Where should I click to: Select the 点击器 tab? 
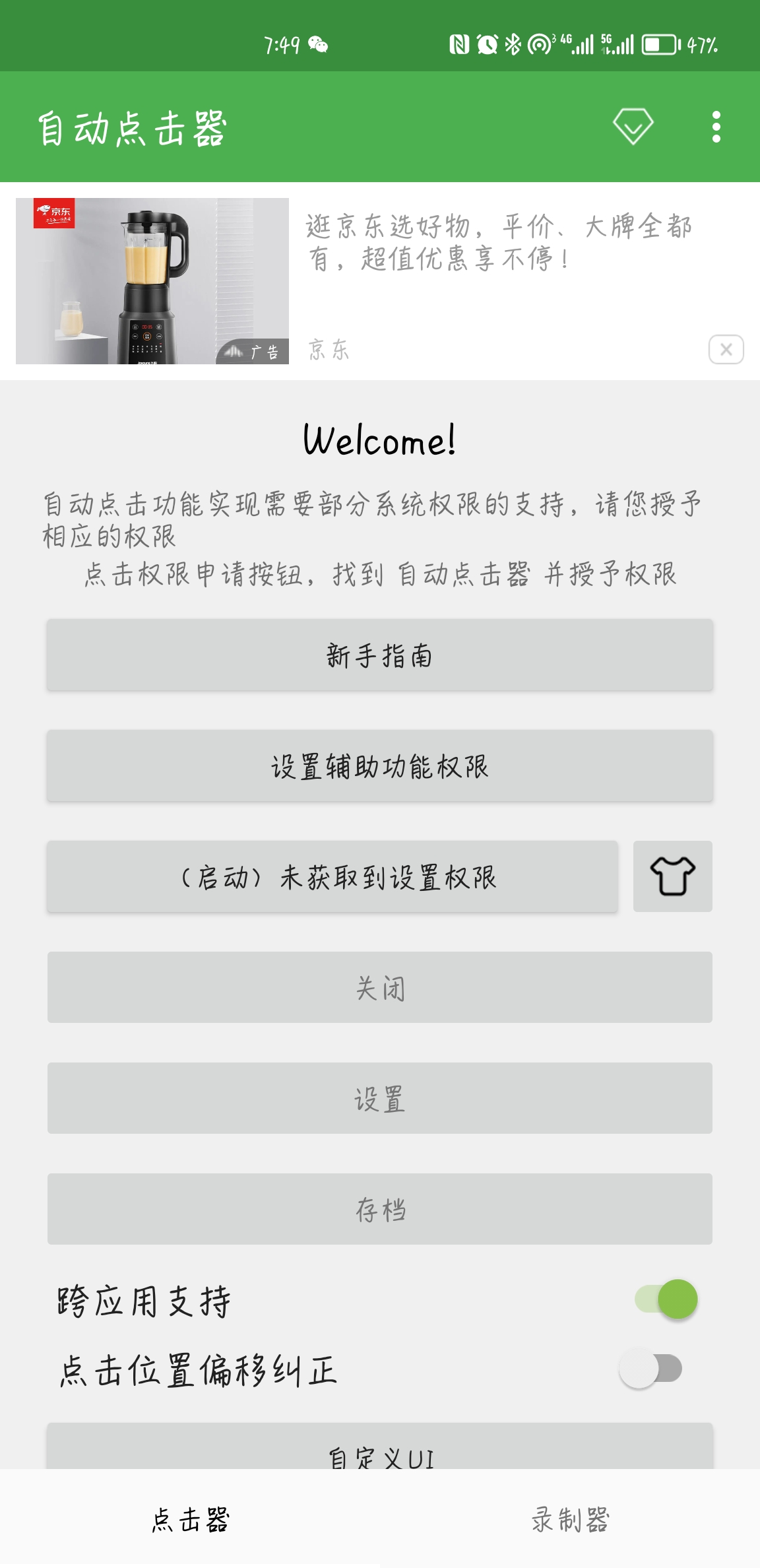190,1519
